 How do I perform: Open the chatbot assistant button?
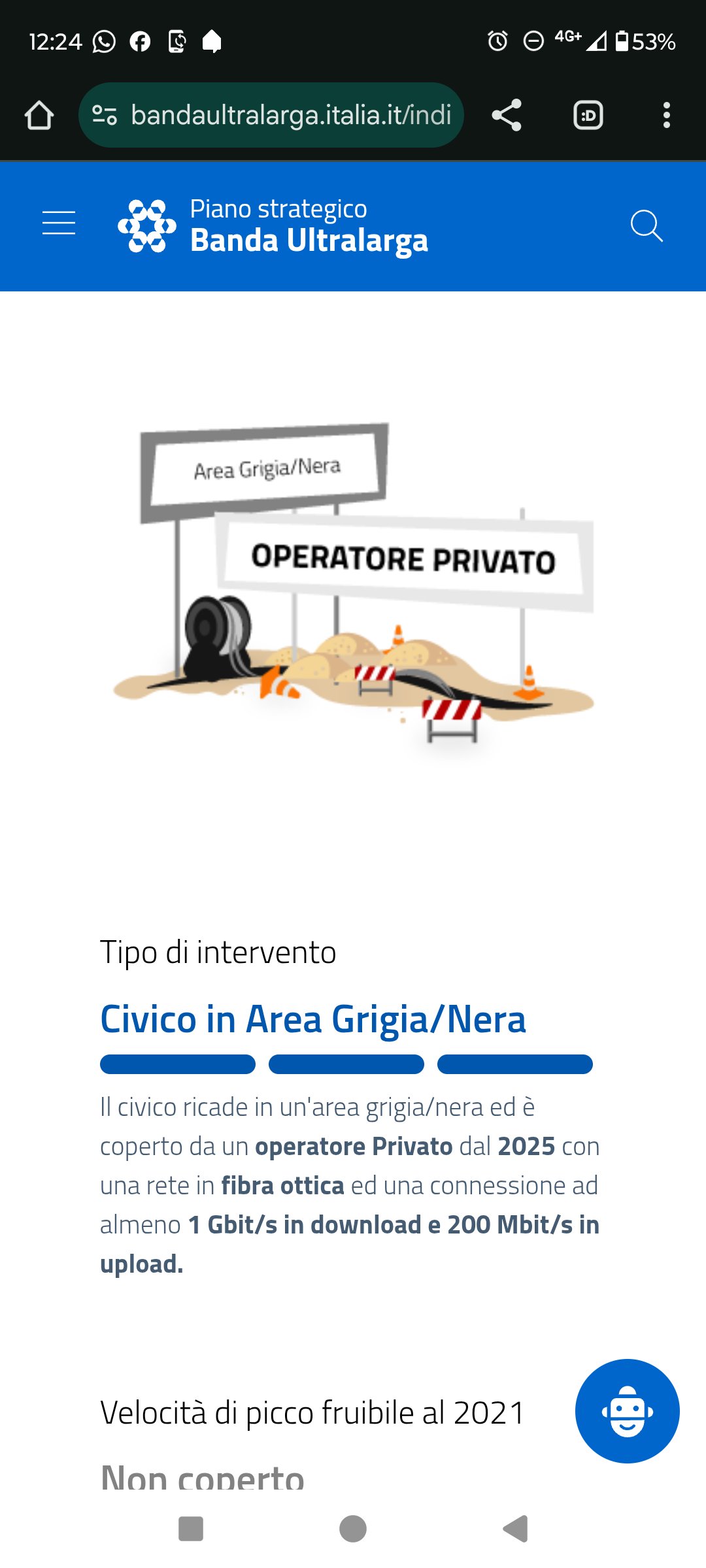pyautogui.click(x=627, y=1411)
